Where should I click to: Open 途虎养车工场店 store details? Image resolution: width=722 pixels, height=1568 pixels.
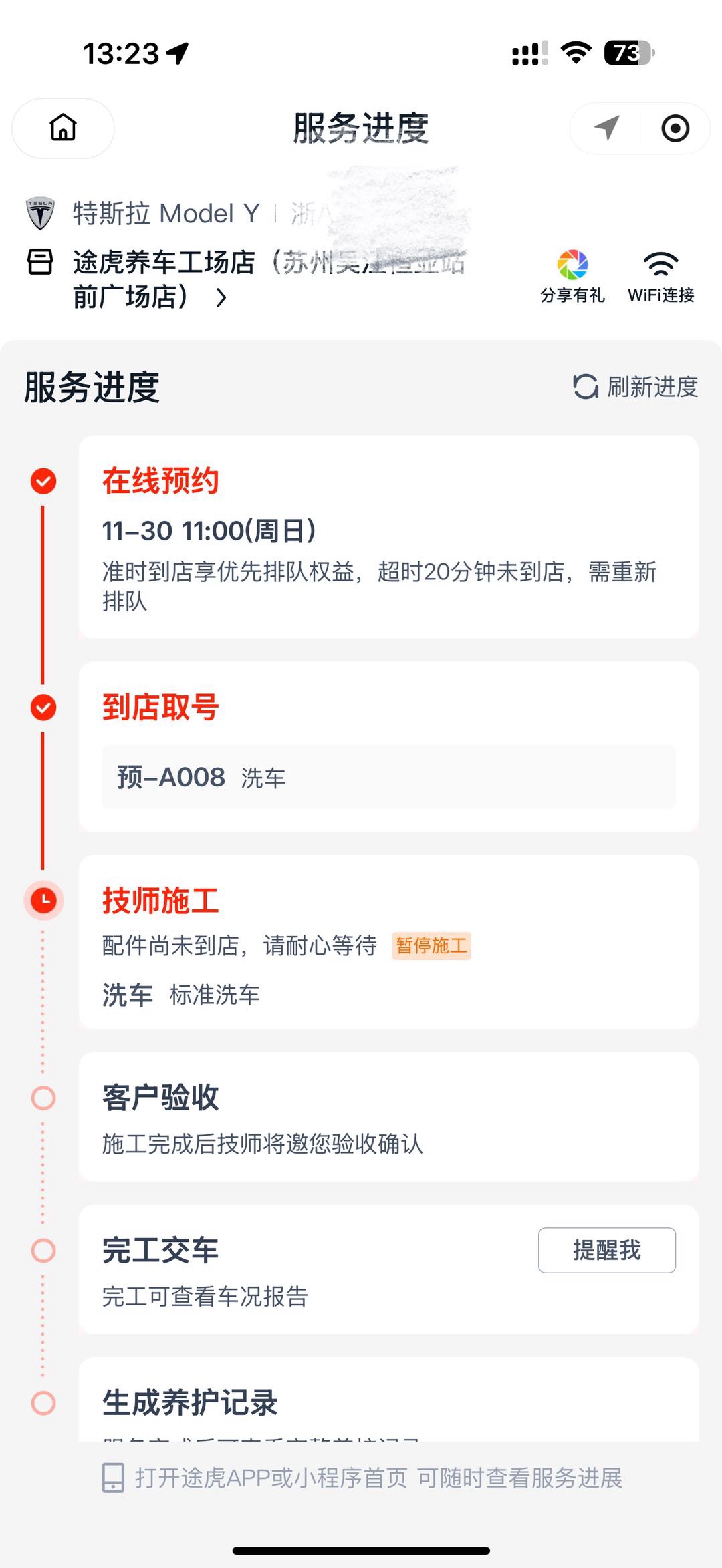[221, 297]
